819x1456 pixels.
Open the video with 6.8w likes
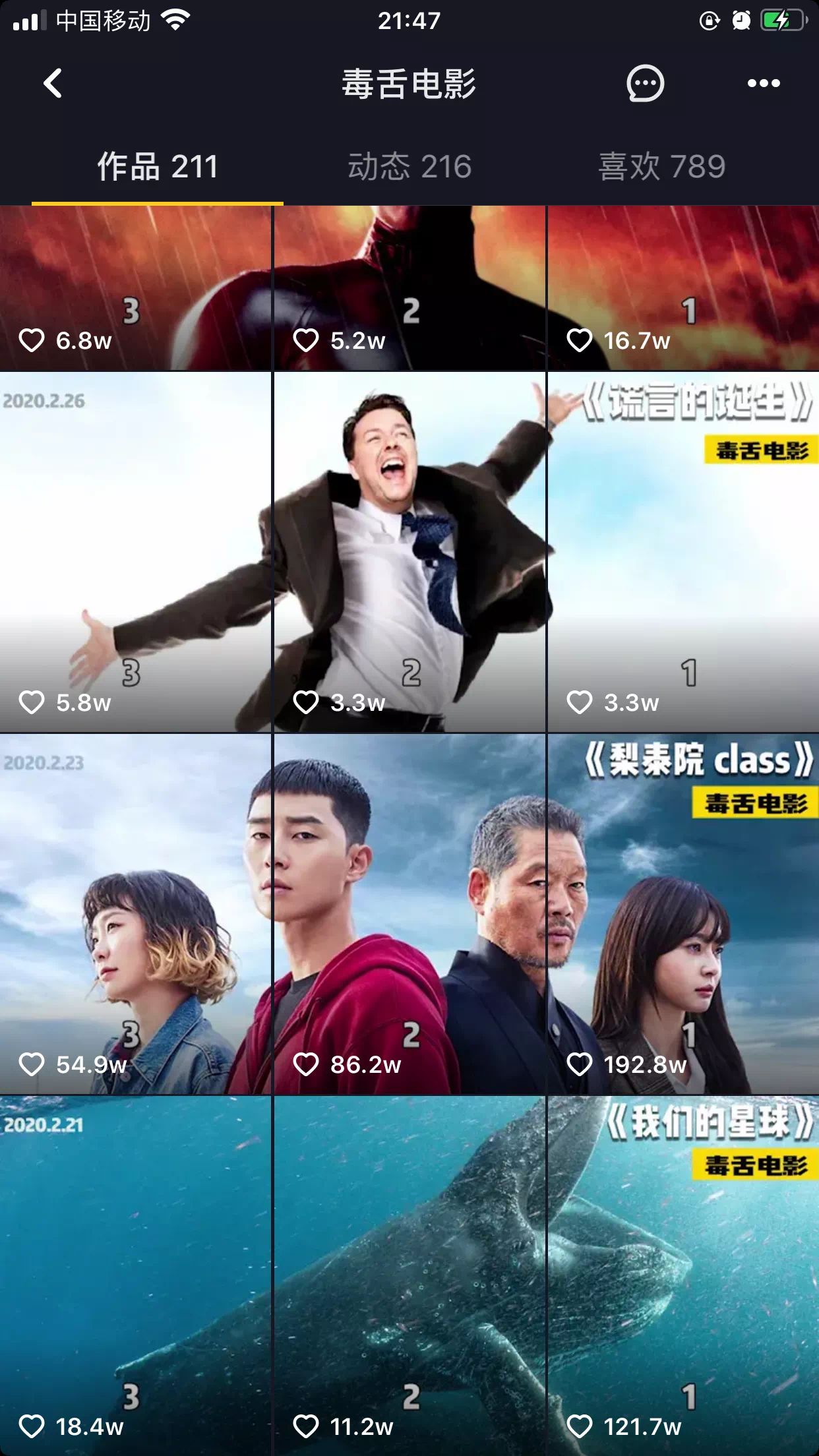(135, 288)
